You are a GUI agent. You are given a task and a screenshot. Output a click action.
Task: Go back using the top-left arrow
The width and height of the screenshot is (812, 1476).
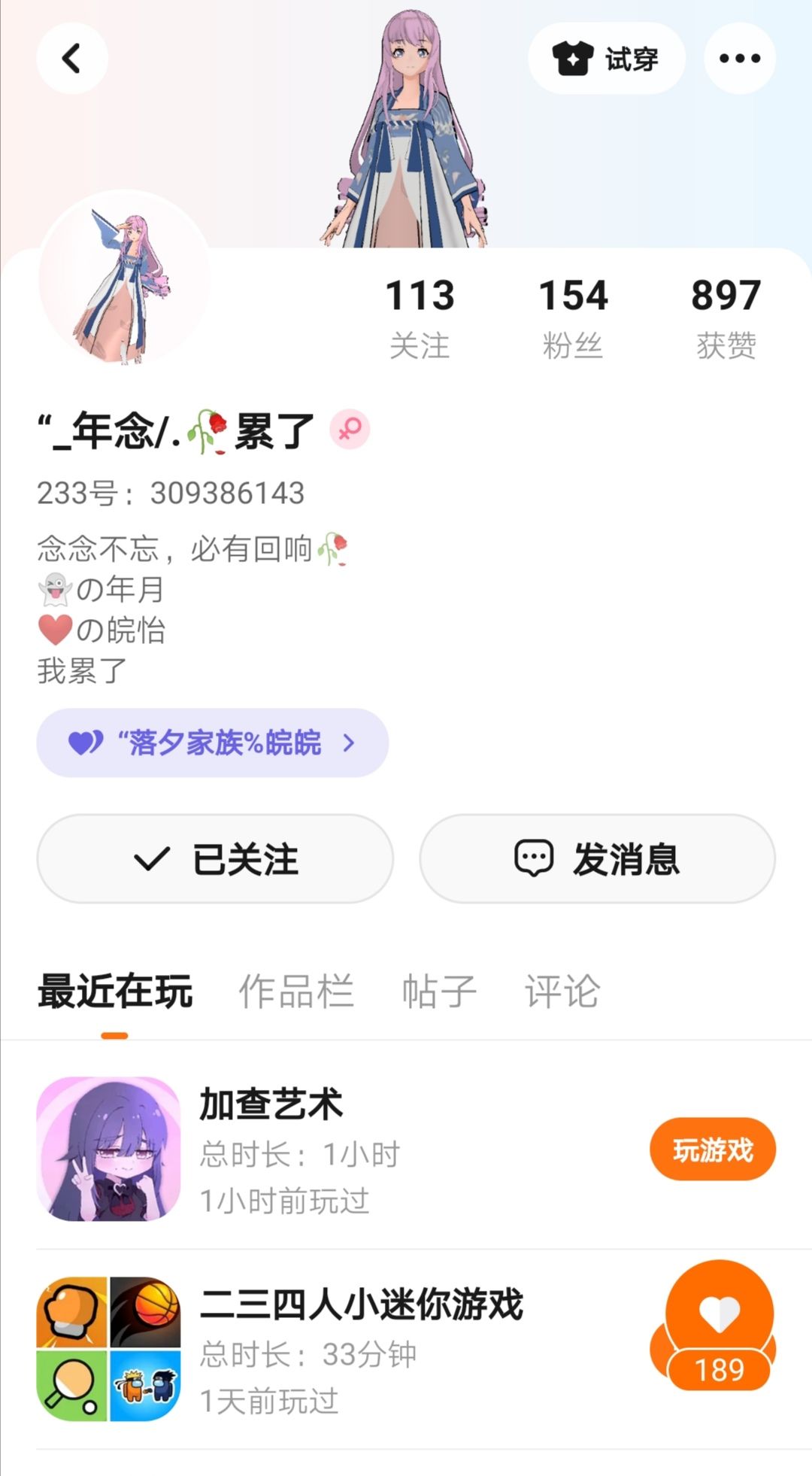click(x=72, y=59)
